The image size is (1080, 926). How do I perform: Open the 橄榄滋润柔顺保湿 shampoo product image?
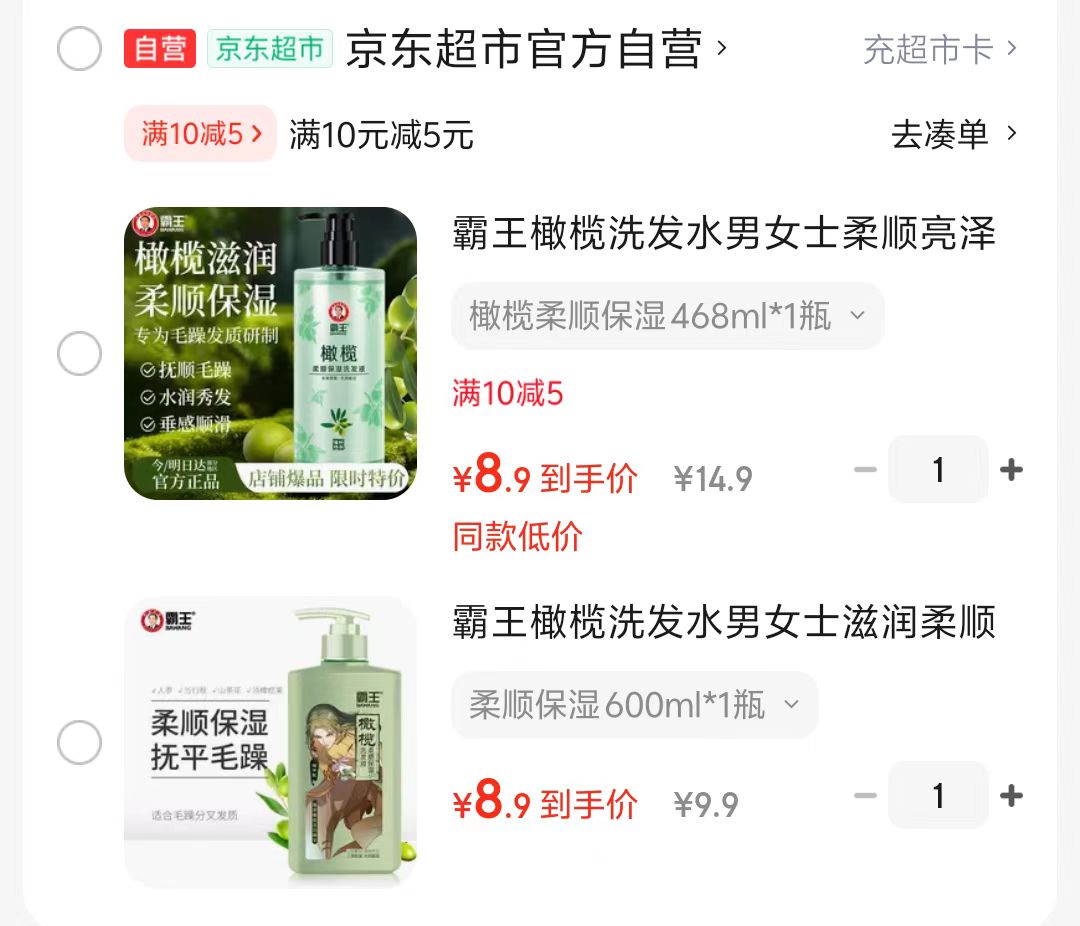coord(270,353)
